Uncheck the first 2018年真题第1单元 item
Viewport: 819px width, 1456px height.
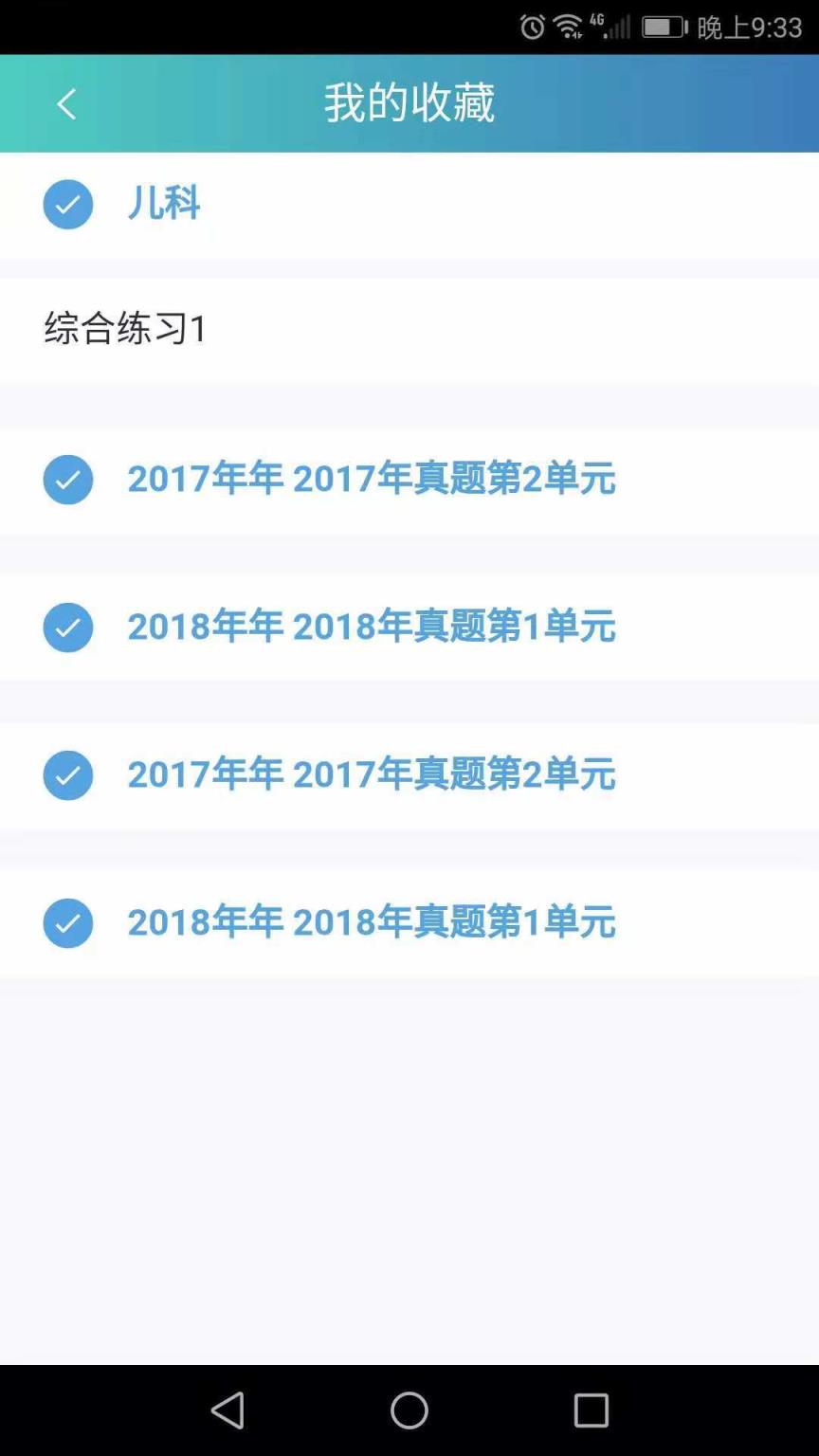[x=67, y=627]
